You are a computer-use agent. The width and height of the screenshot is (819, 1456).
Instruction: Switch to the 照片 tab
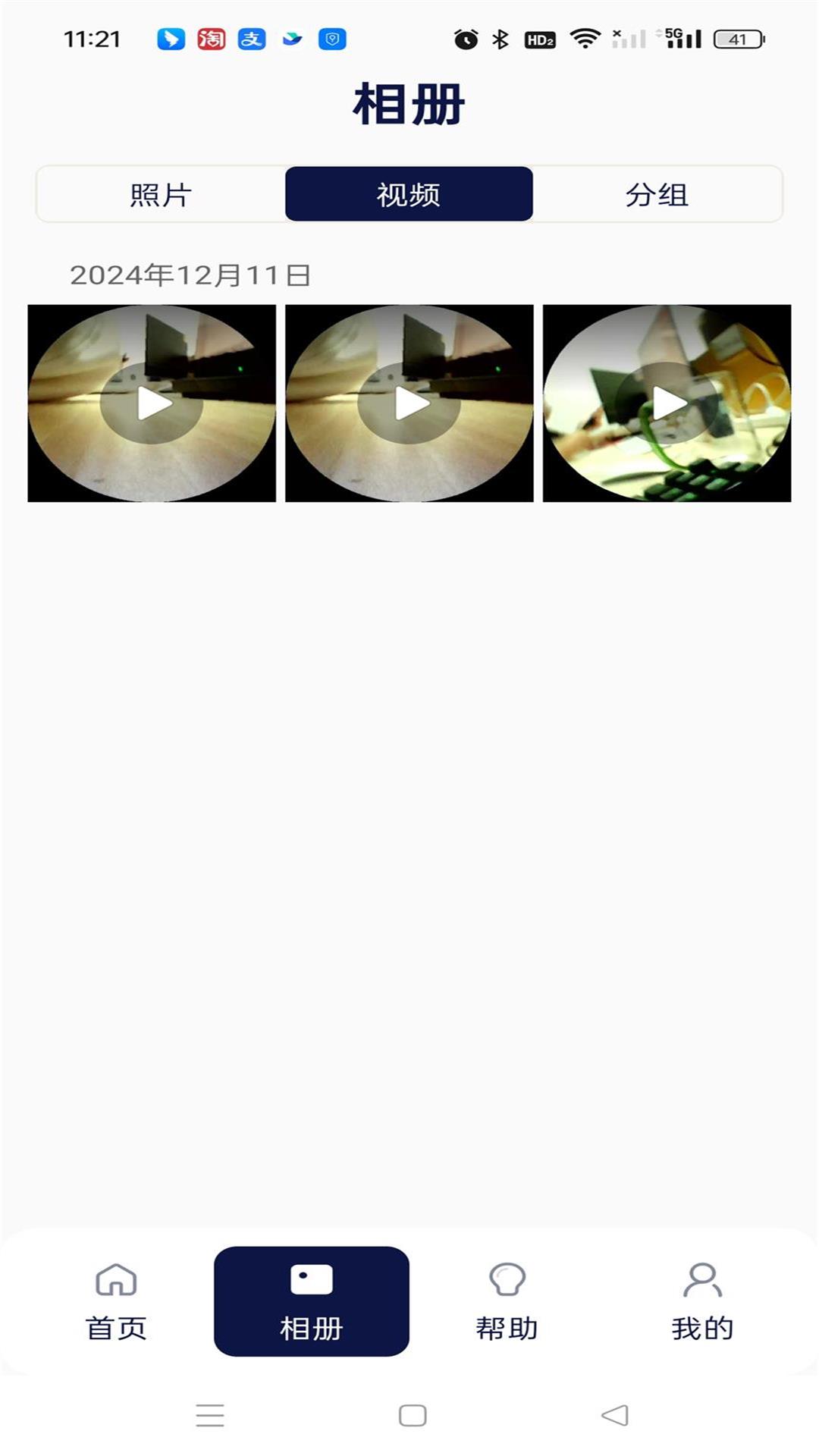(x=161, y=194)
